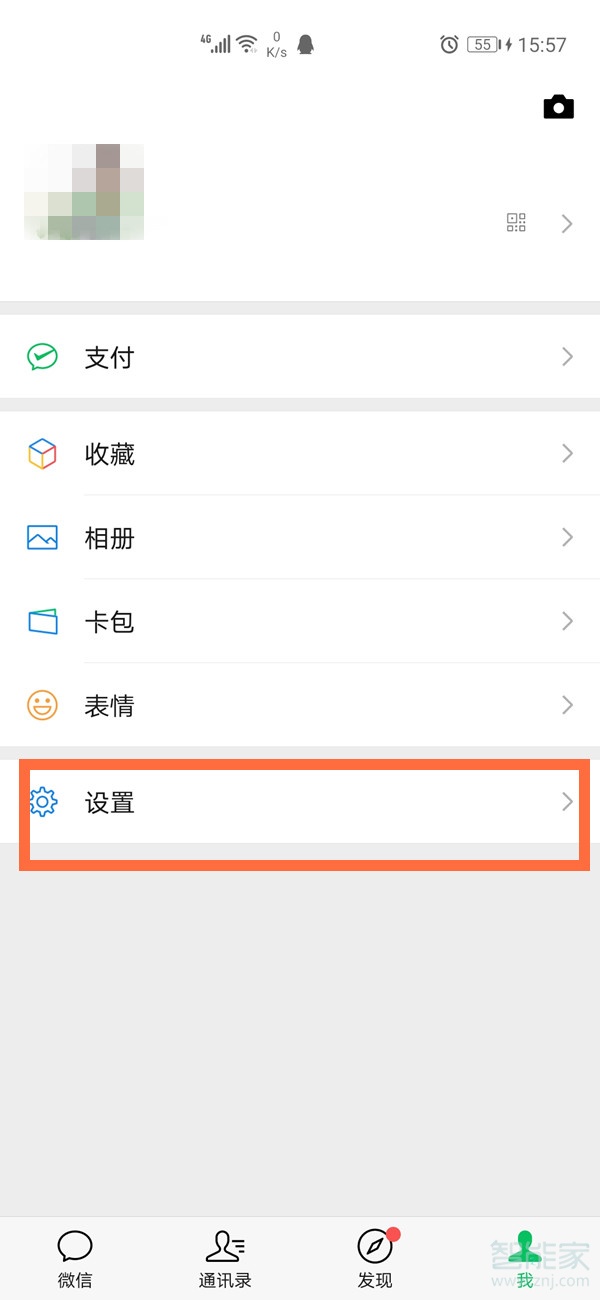Screen dimensions: 600x1300
Task: Open the camera icon at top
Action: (x=558, y=108)
